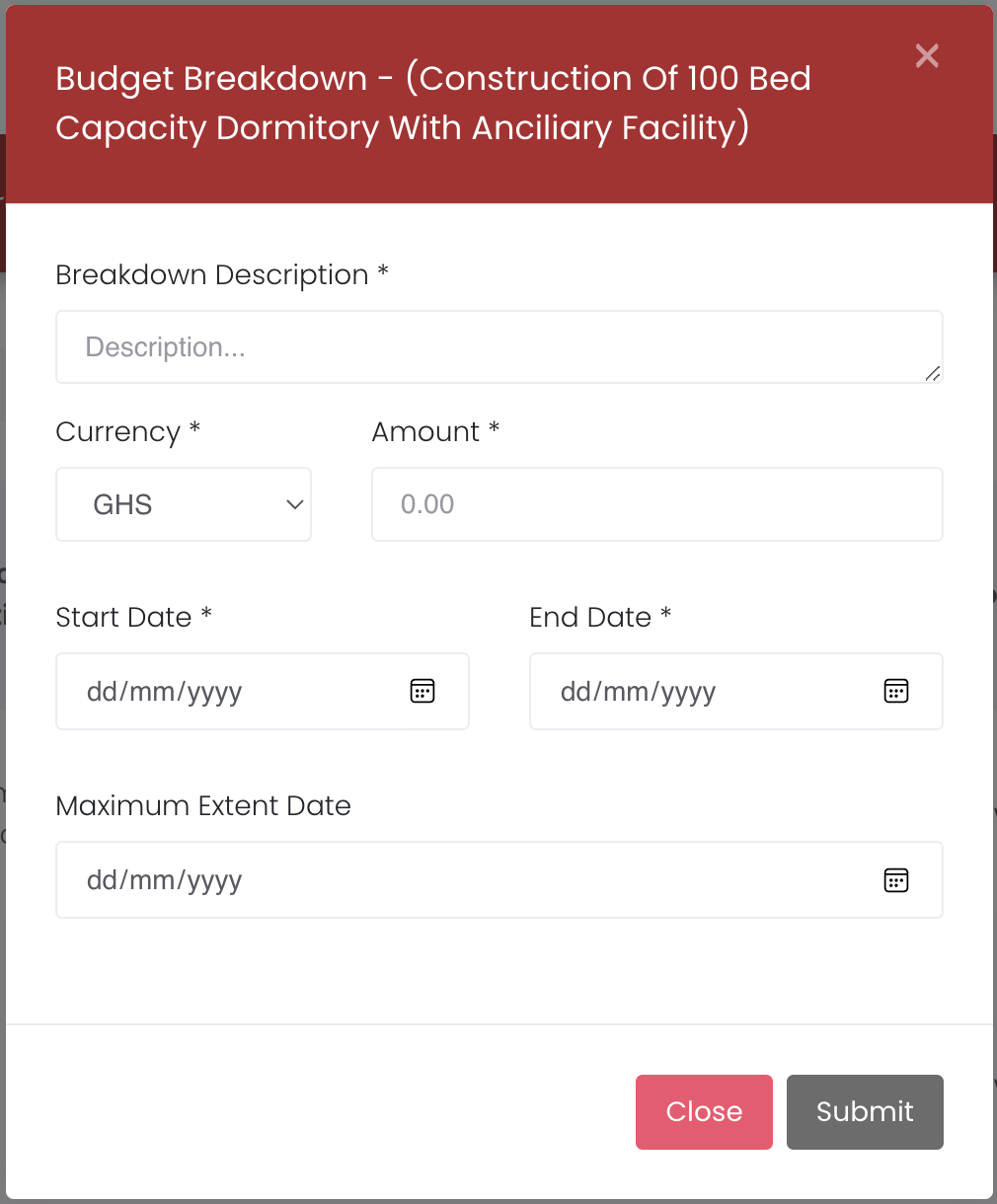Open the Maximum Extent Date calendar picker
997x1204 pixels.
pos(895,880)
